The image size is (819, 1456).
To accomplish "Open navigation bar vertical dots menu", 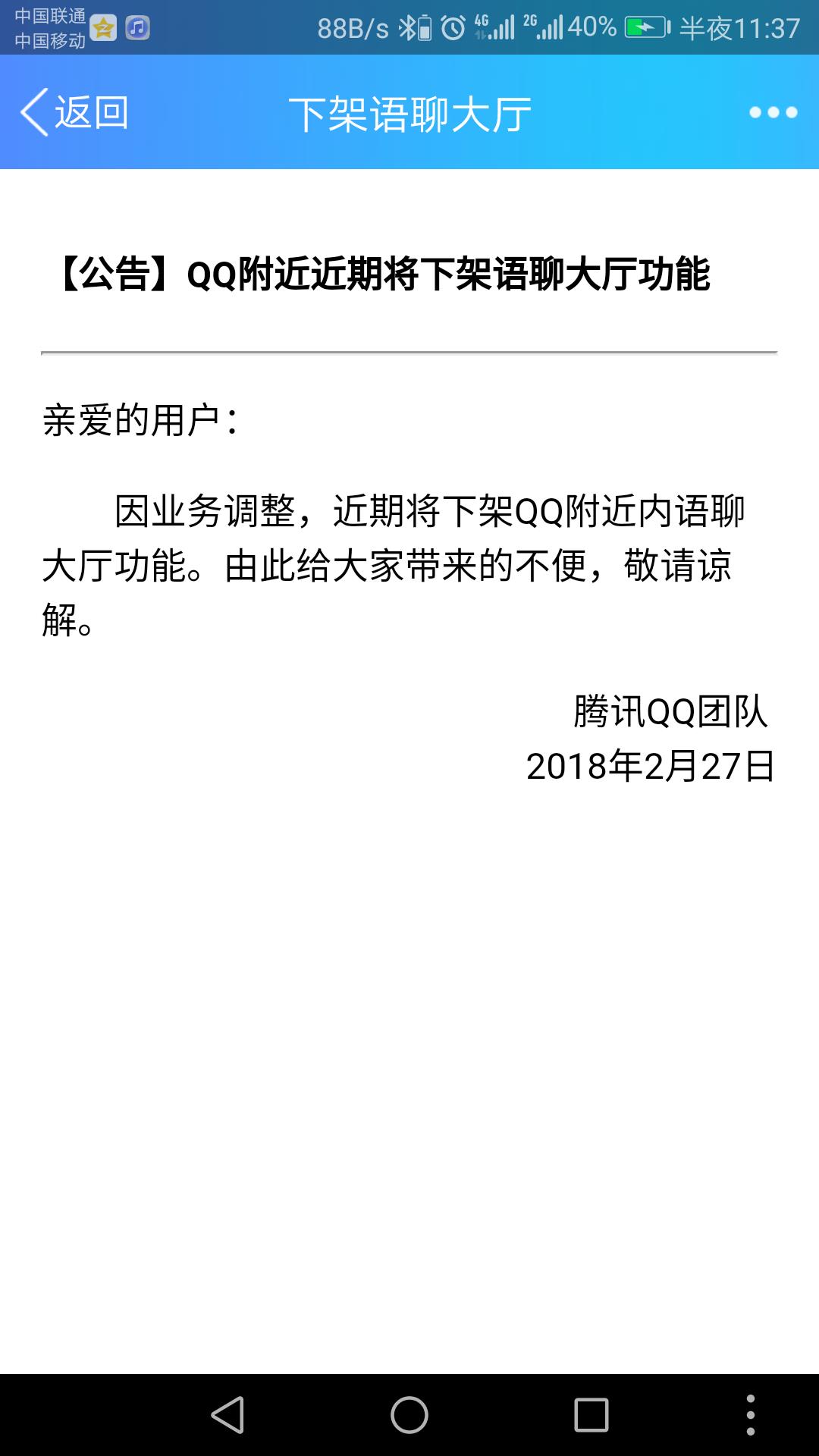I will 750,1415.
